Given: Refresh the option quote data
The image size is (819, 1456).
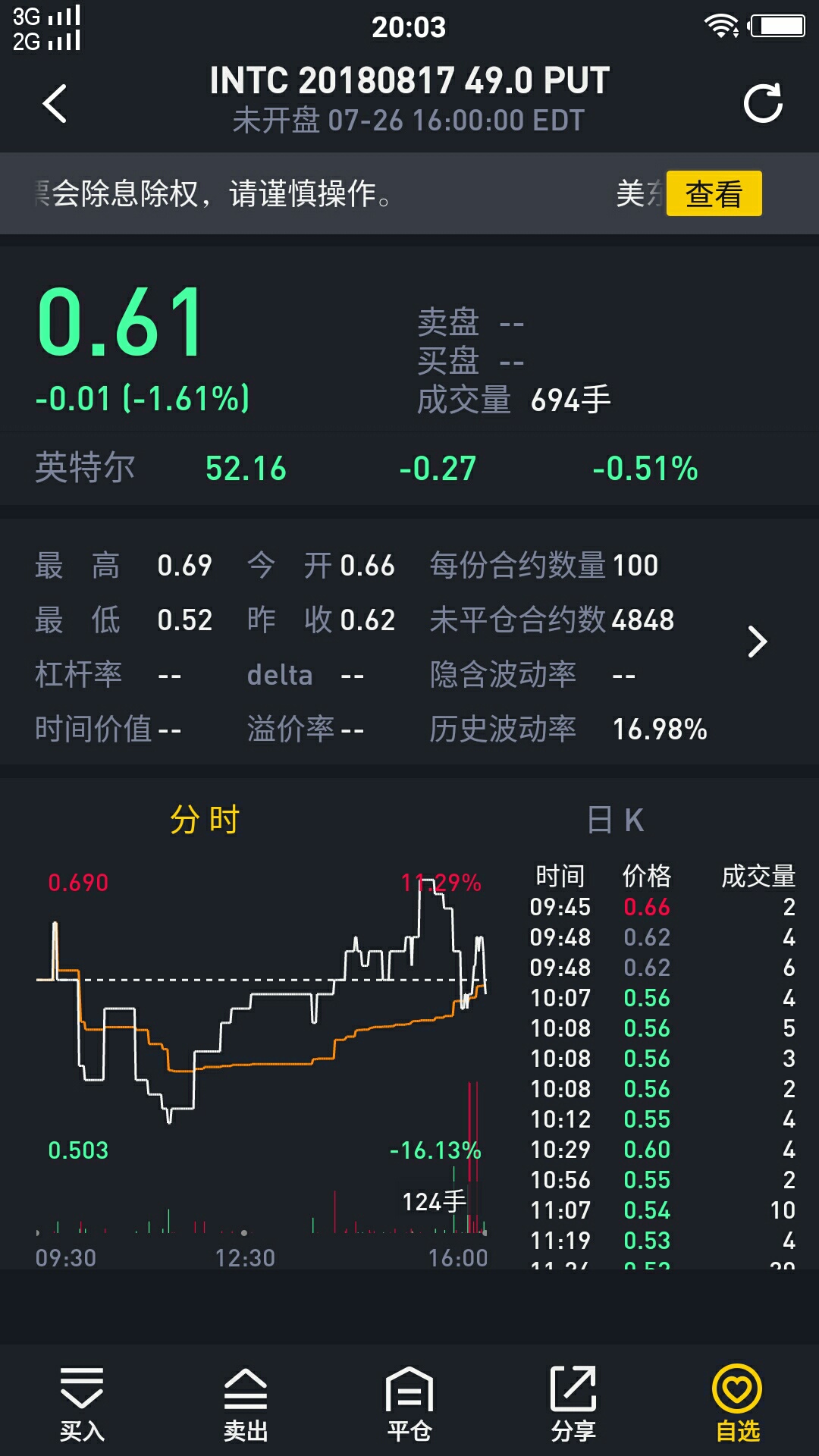Looking at the screenshot, I should (763, 103).
